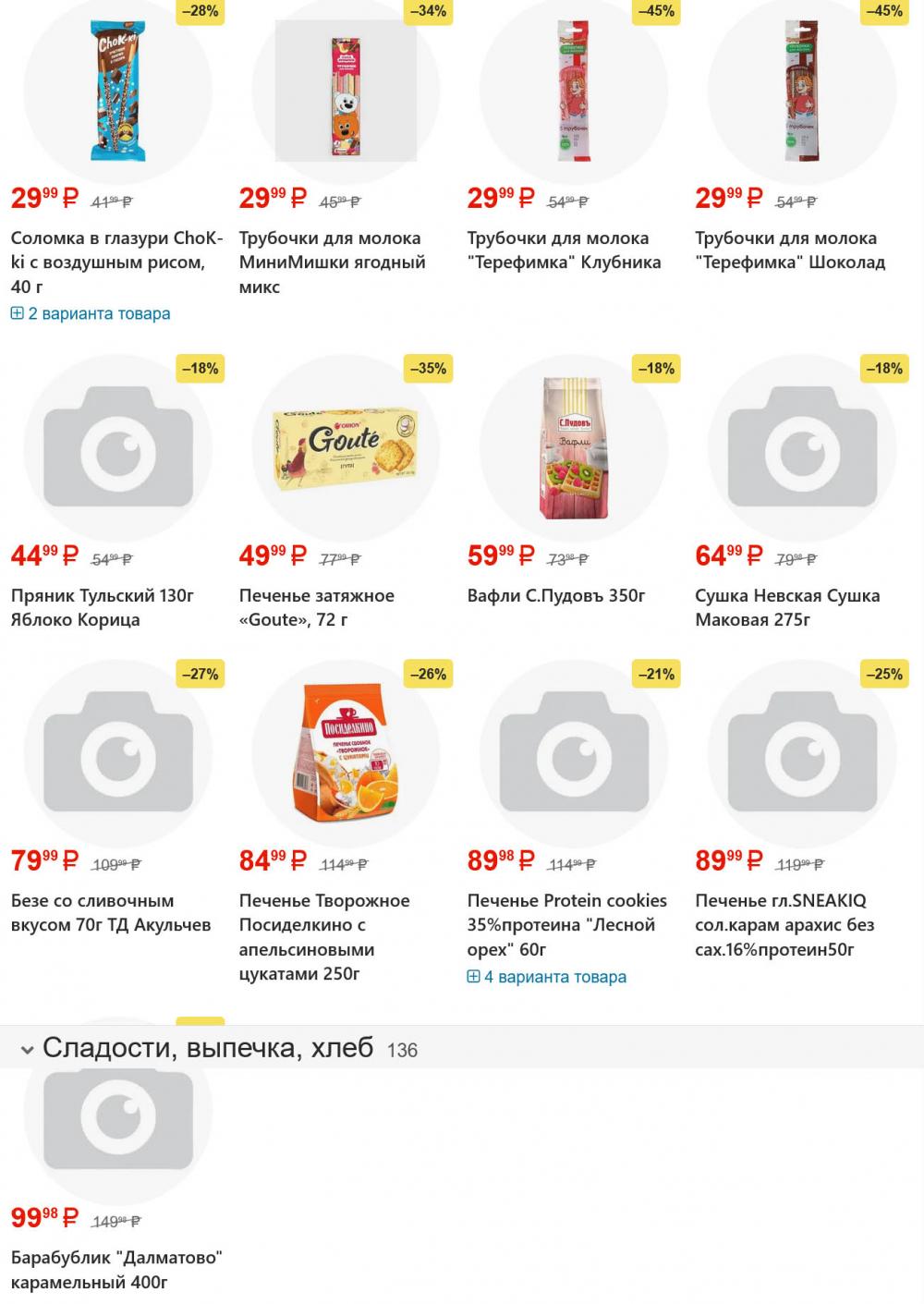Screen dimensions: 924x1304
Task: Open the Терефимка Шоколад milk straws card
Action: 790,250
